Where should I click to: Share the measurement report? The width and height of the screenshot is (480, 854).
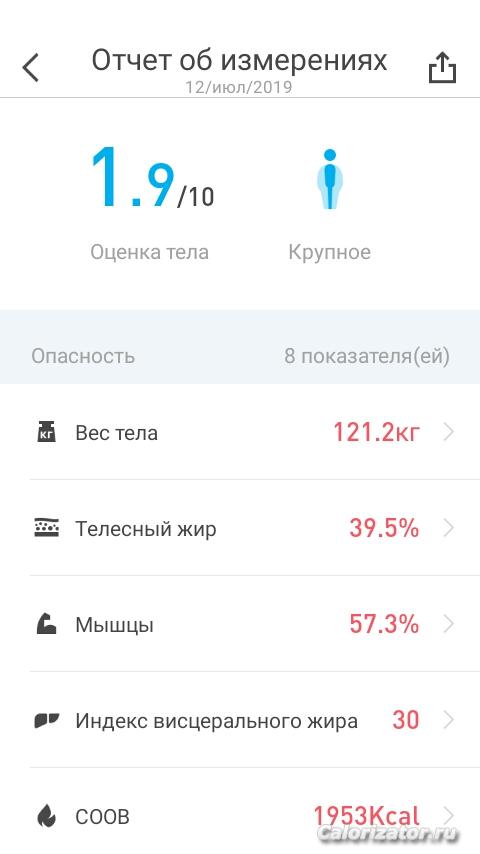[x=442, y=68]
